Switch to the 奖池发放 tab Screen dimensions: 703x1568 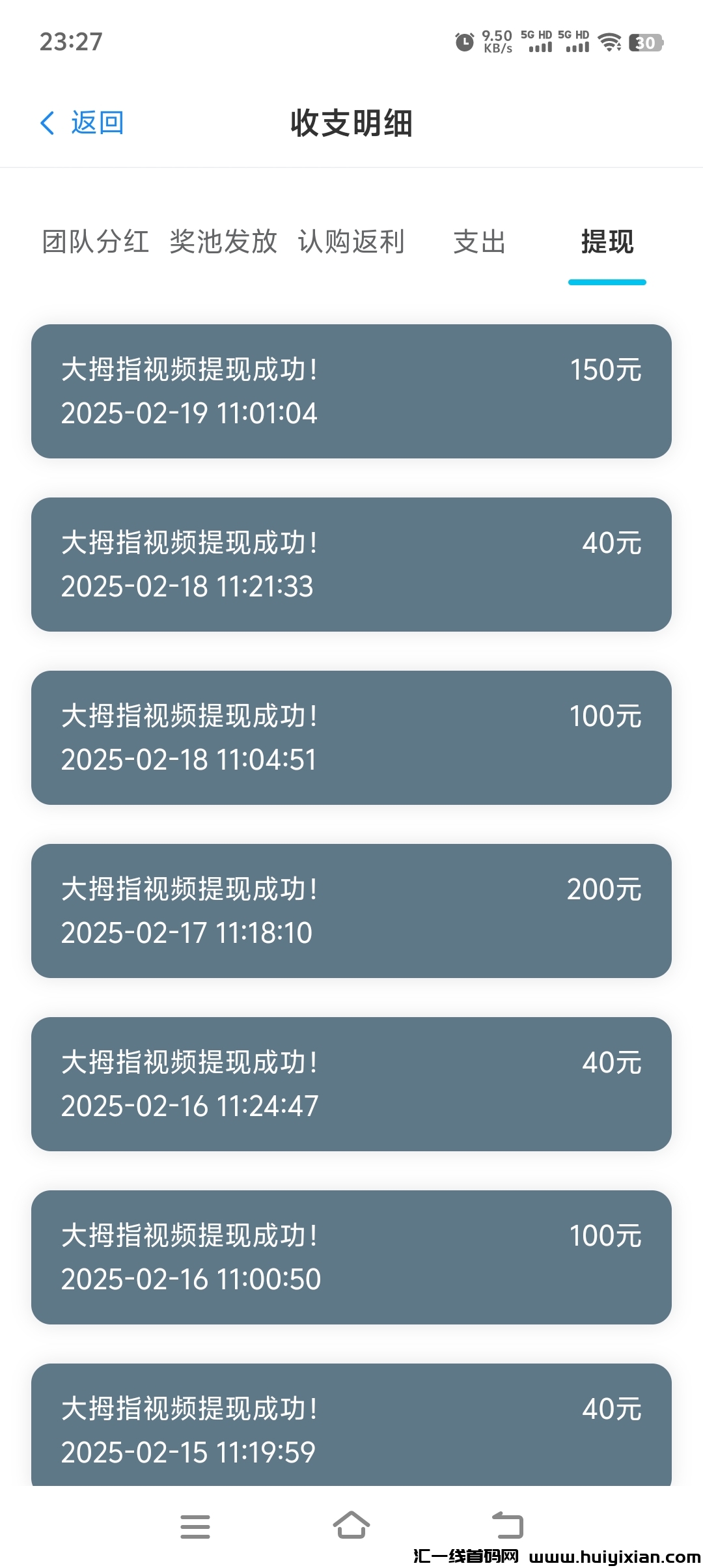[x=225, y=242]
